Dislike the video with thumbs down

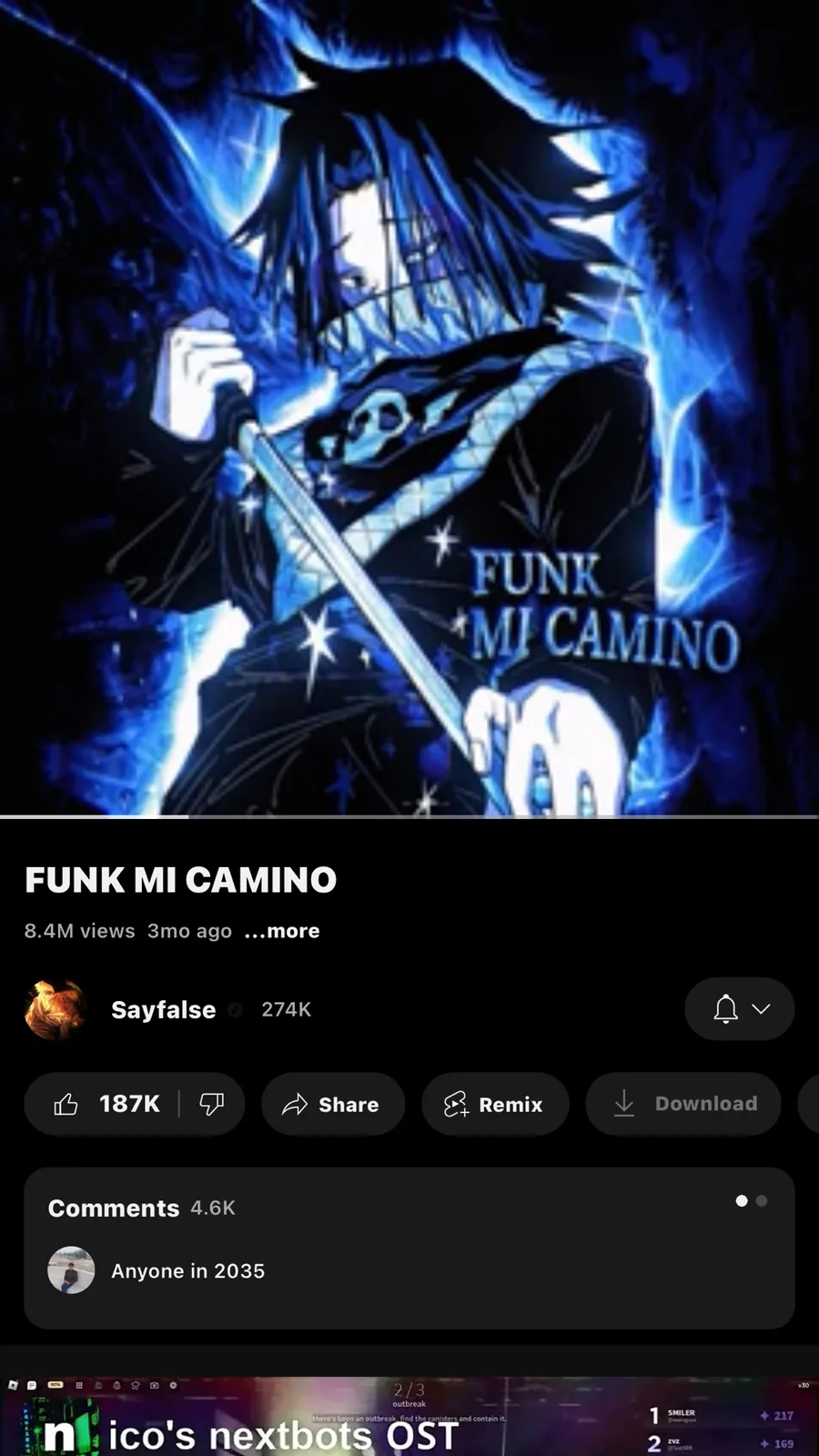pos(212,1104)
